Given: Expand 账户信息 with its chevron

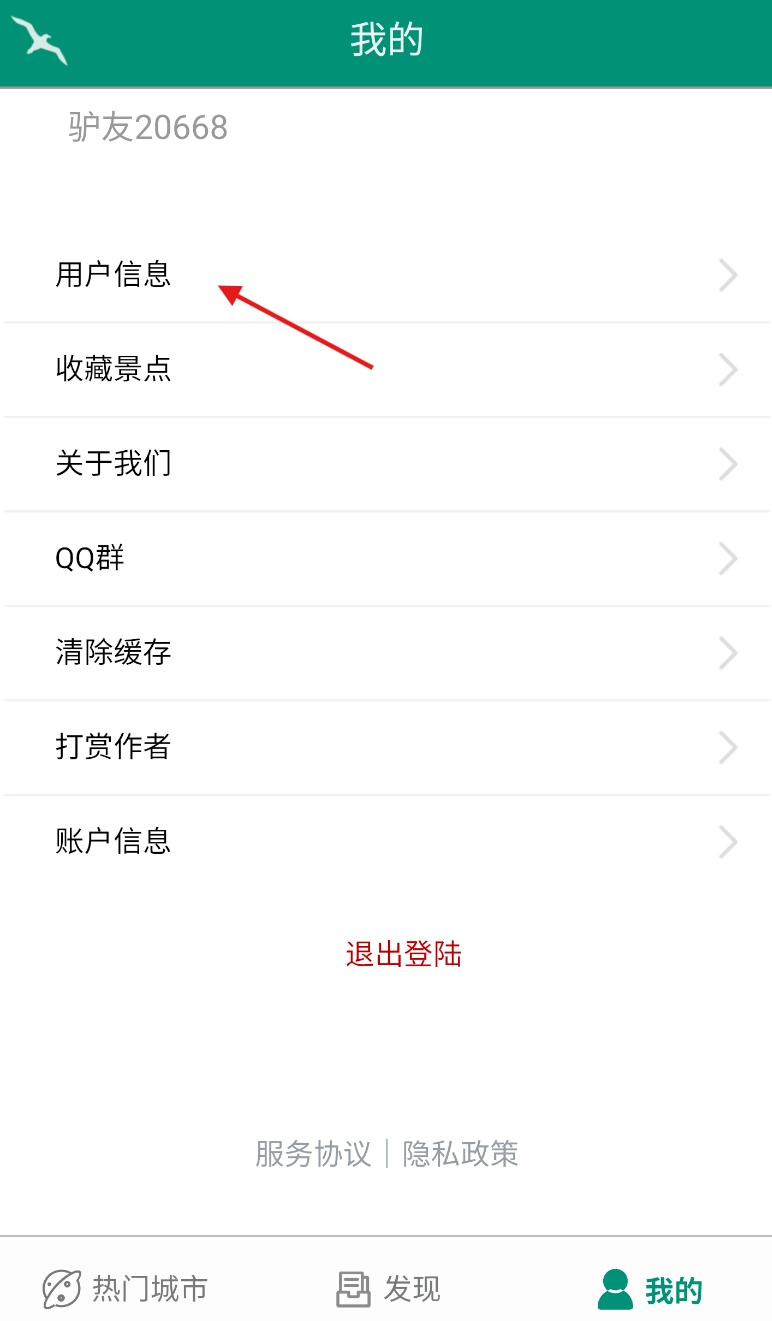Looking at the screenshot, I should 729,842.
